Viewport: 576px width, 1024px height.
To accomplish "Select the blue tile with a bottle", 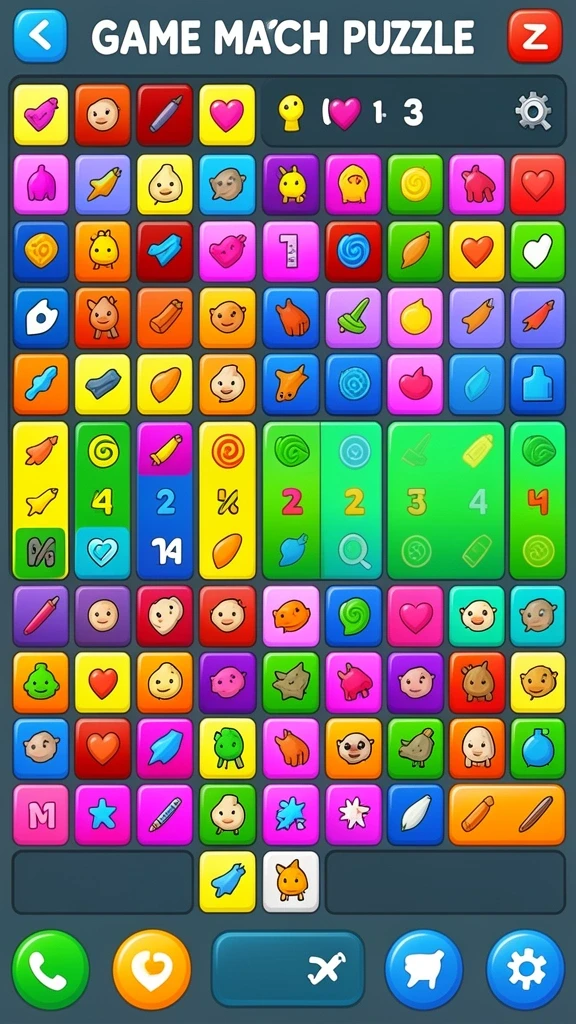I will [537, 385].
